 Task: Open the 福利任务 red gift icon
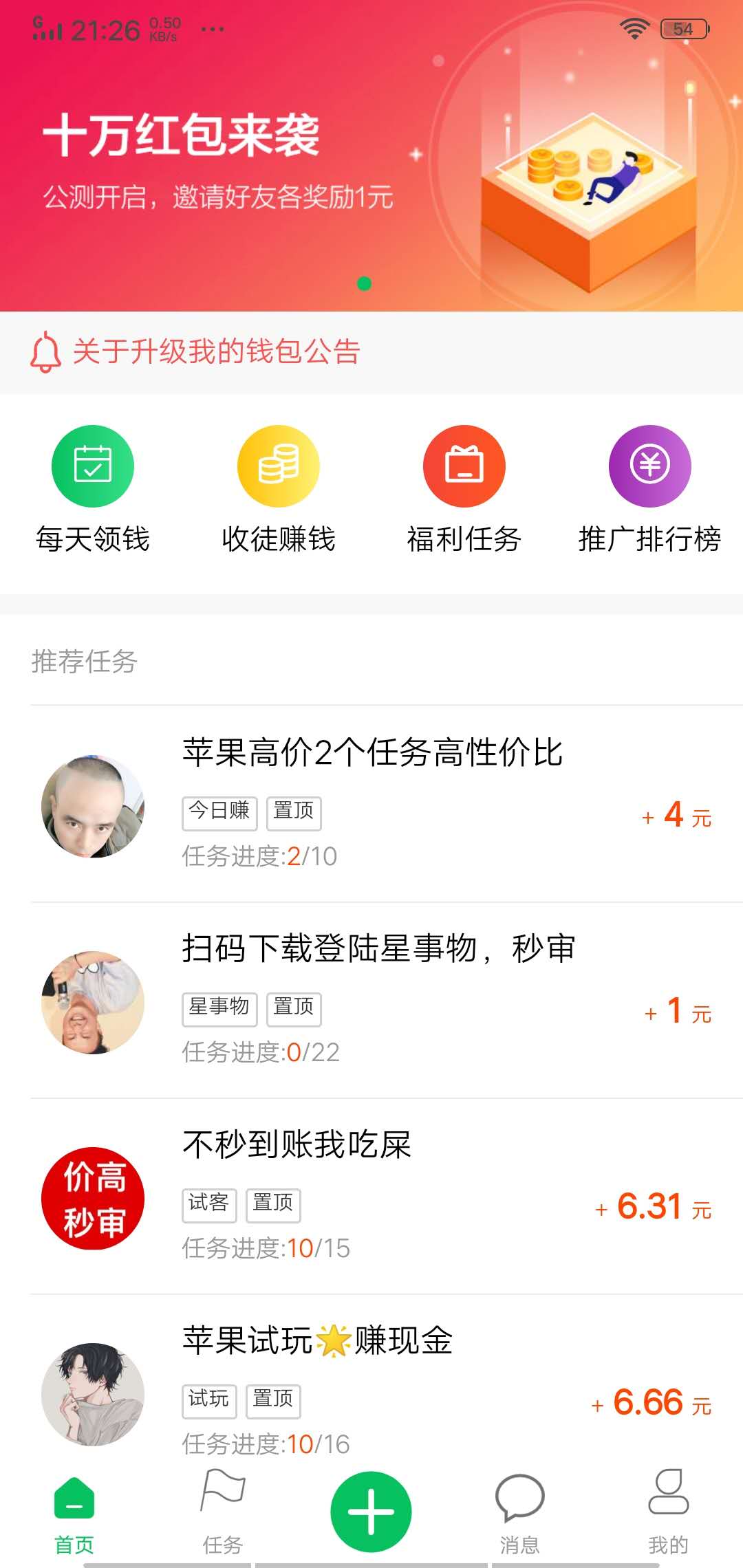(x=464, y=465)
